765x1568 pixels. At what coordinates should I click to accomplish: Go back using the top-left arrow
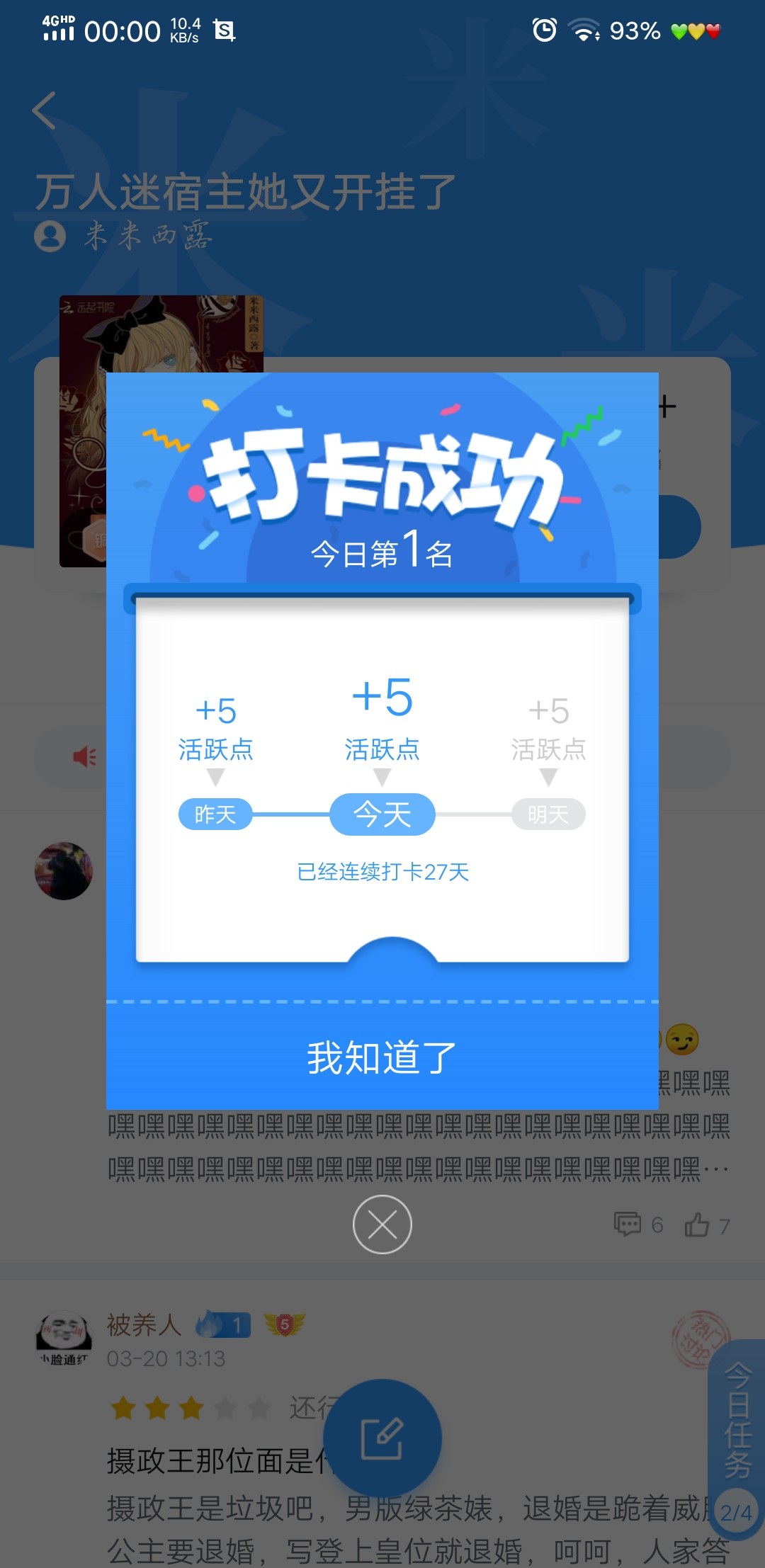click(x=45, y=110)
